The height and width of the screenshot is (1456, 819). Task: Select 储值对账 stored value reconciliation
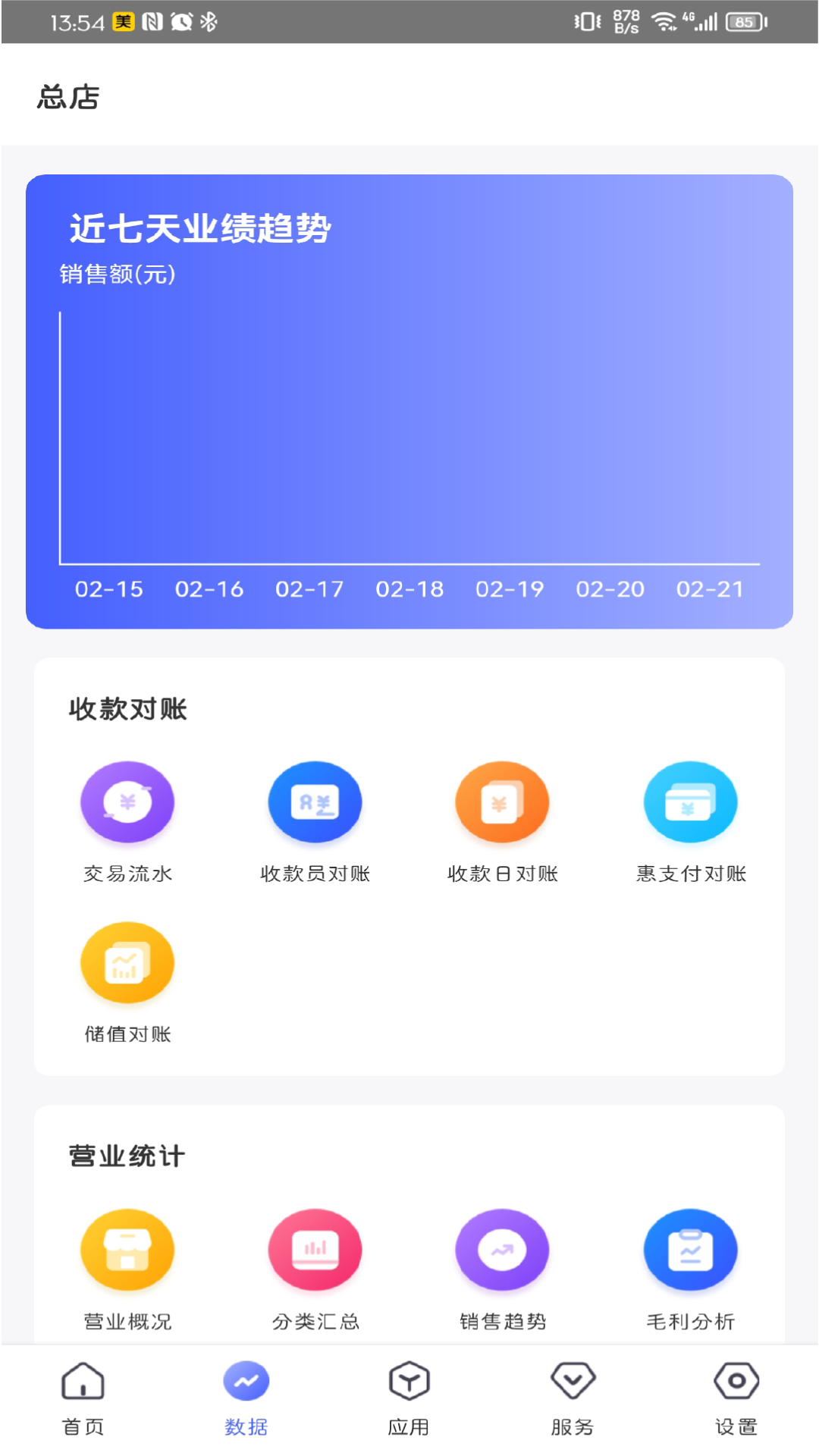point(127,963)
